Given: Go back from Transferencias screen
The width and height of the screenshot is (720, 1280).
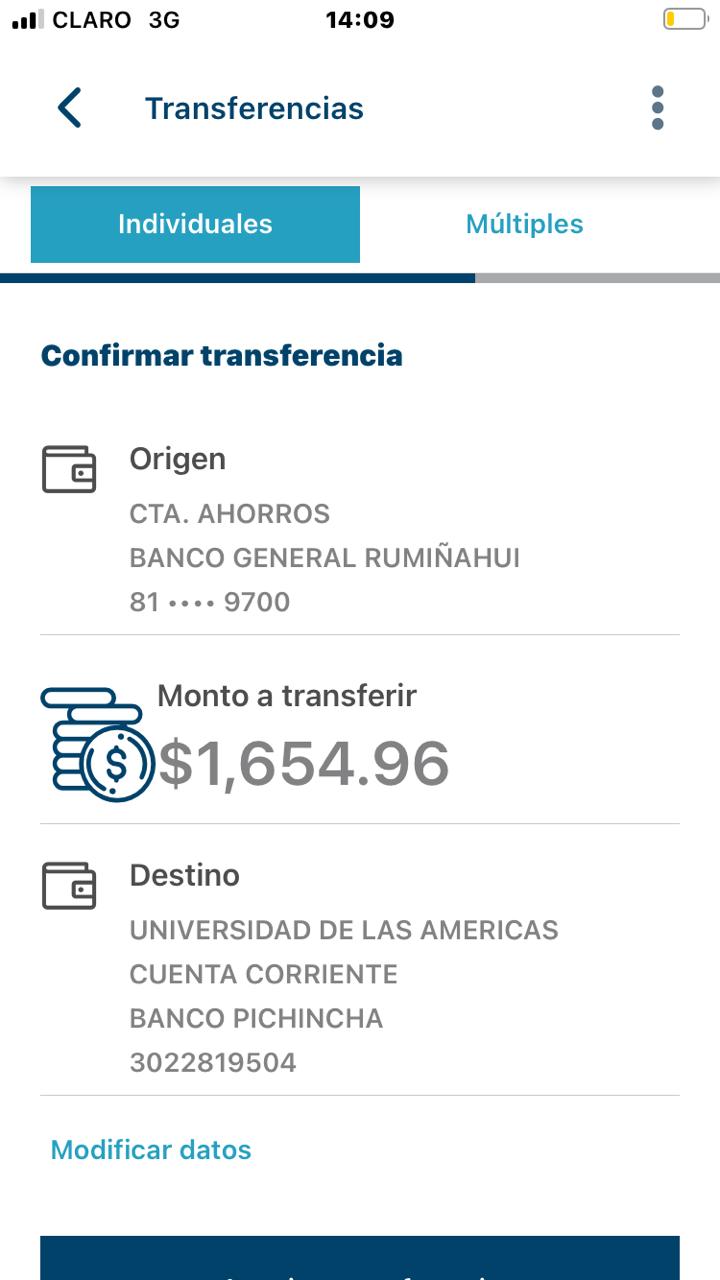Looking at the screenshot, I should [x=69, y=108].
